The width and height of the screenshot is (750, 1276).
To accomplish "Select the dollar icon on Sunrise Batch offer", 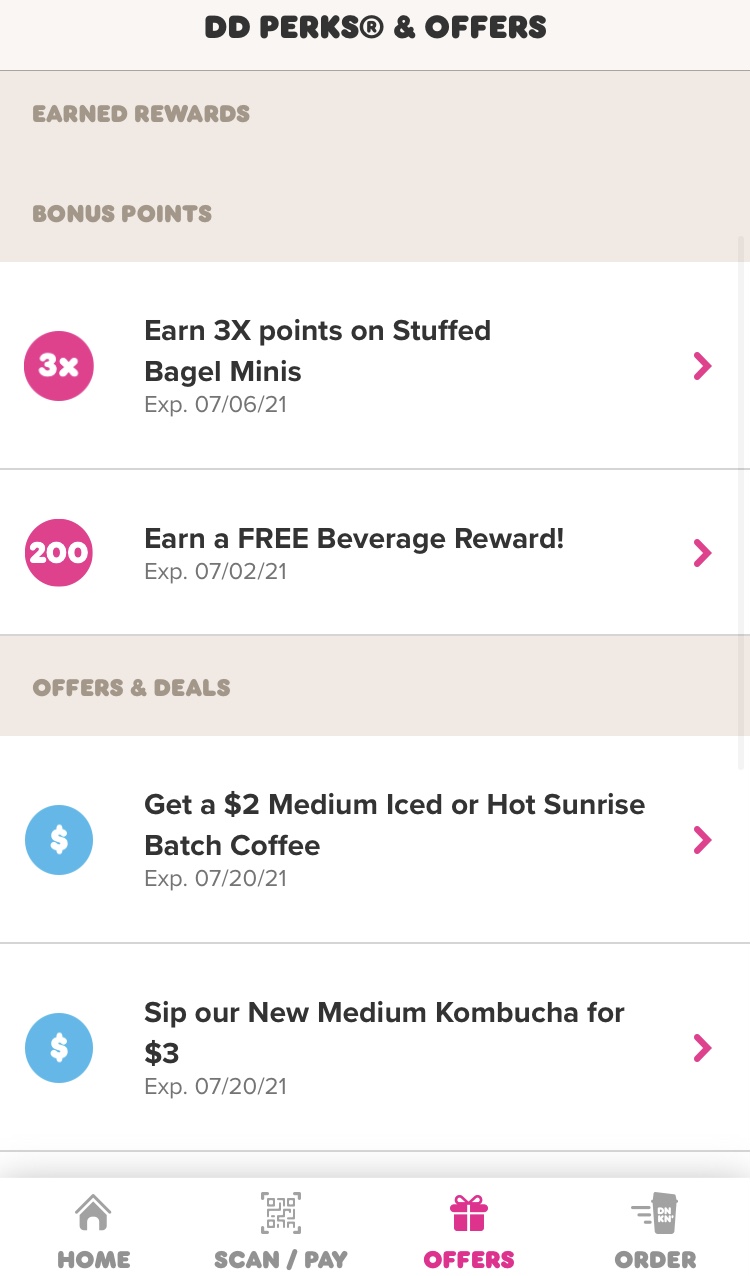I will (59, 840).
